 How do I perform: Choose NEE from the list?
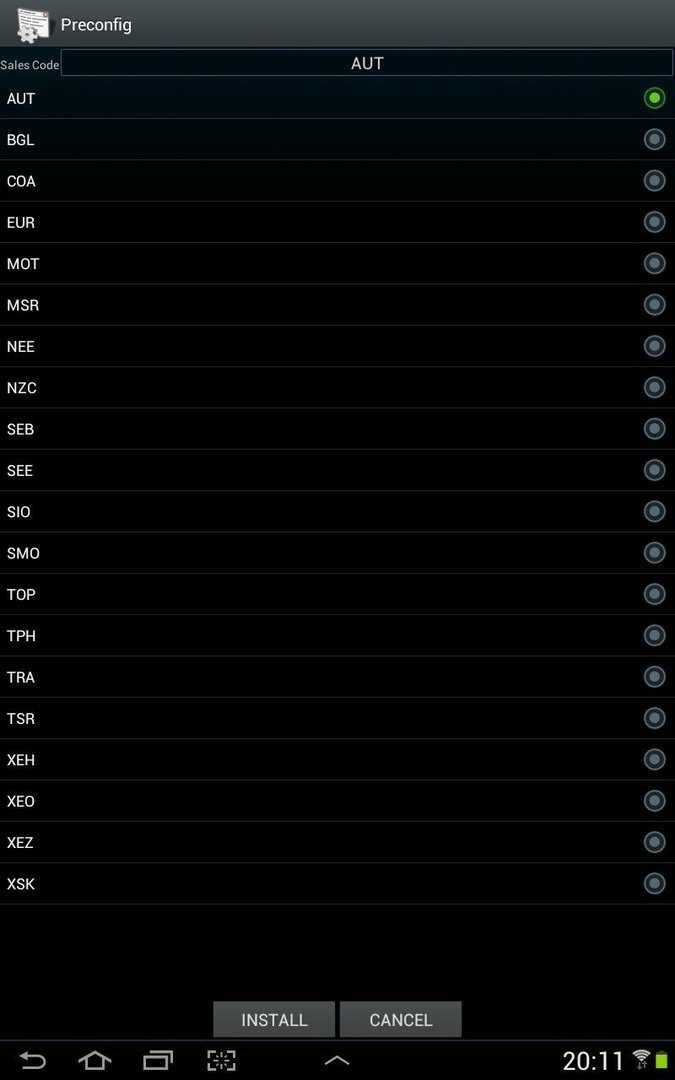[x=338, y=346]
